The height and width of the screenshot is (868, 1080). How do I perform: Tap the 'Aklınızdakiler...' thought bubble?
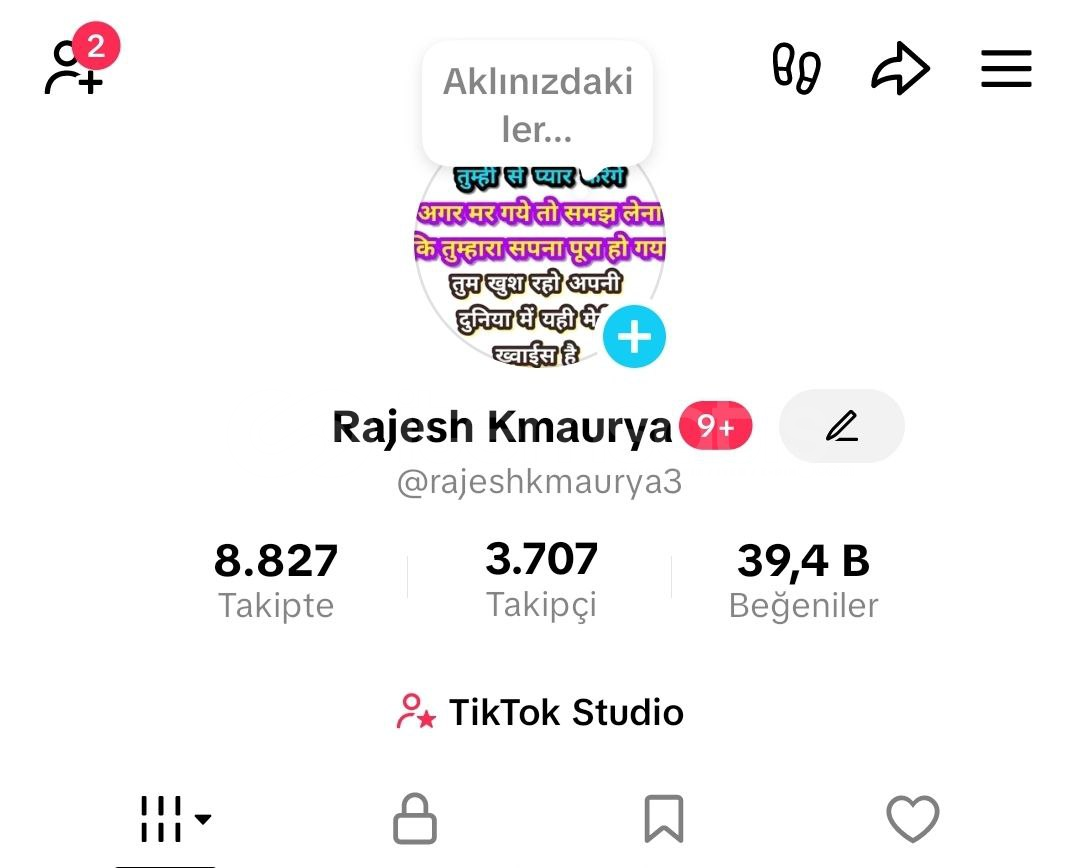537,104
